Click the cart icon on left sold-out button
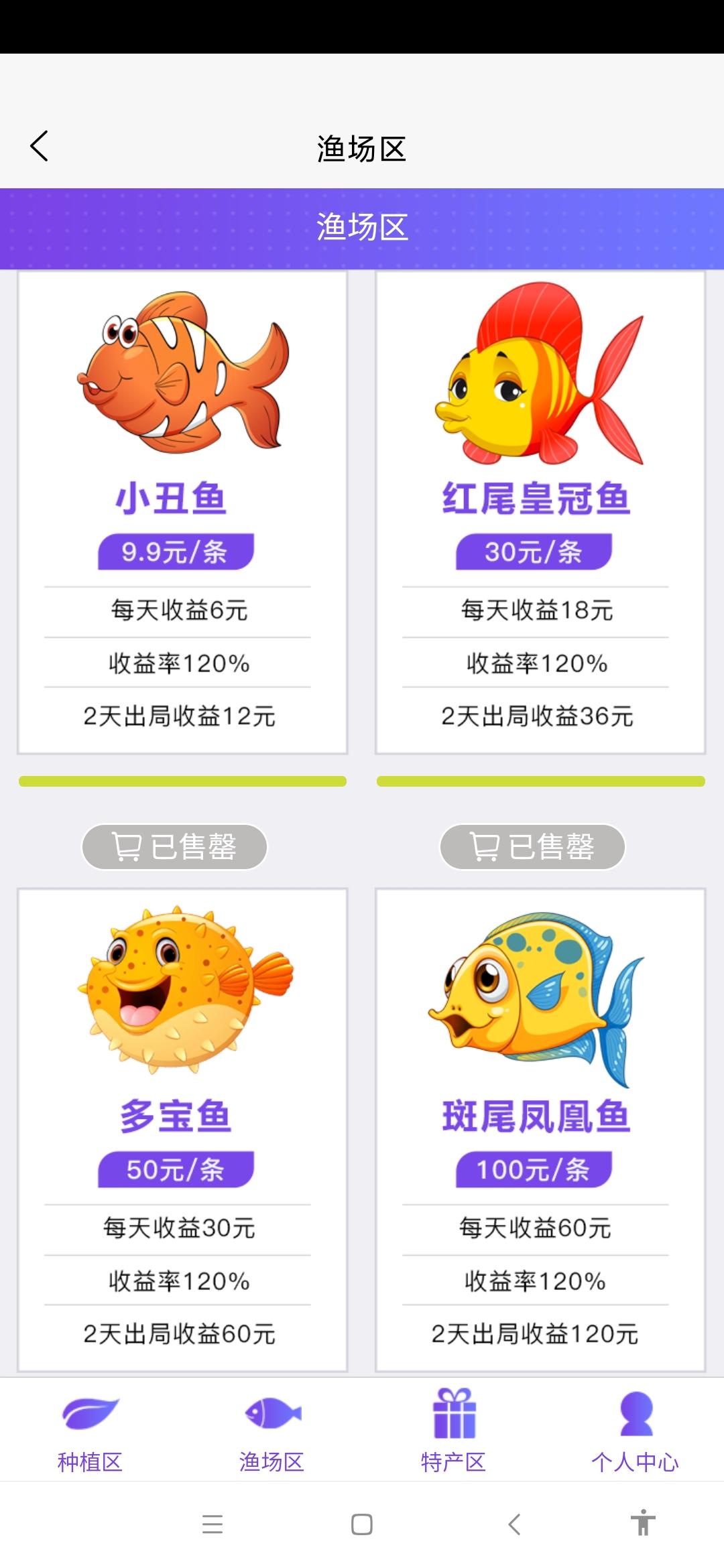724x1568 pixels. coord(129,846)
